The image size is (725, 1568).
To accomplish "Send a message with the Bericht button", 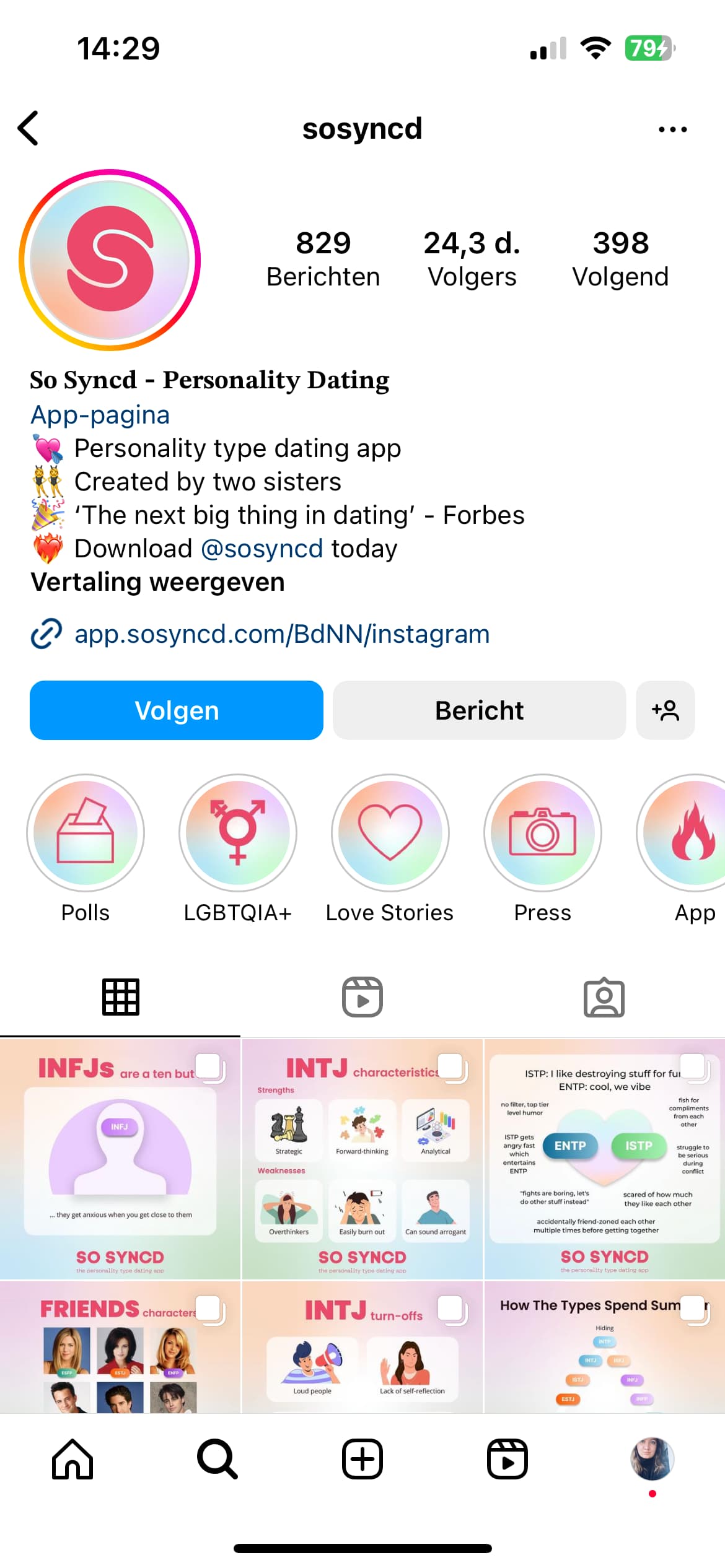I will [479, 710].
